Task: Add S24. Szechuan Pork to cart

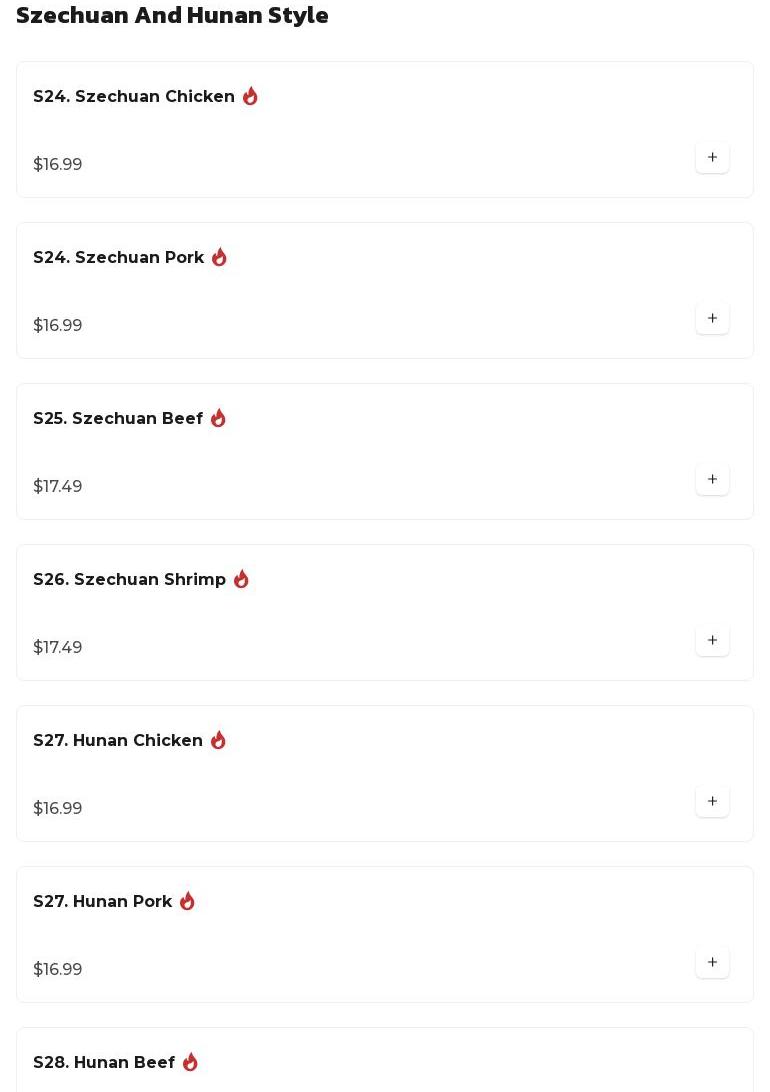Action: (712, 319)
